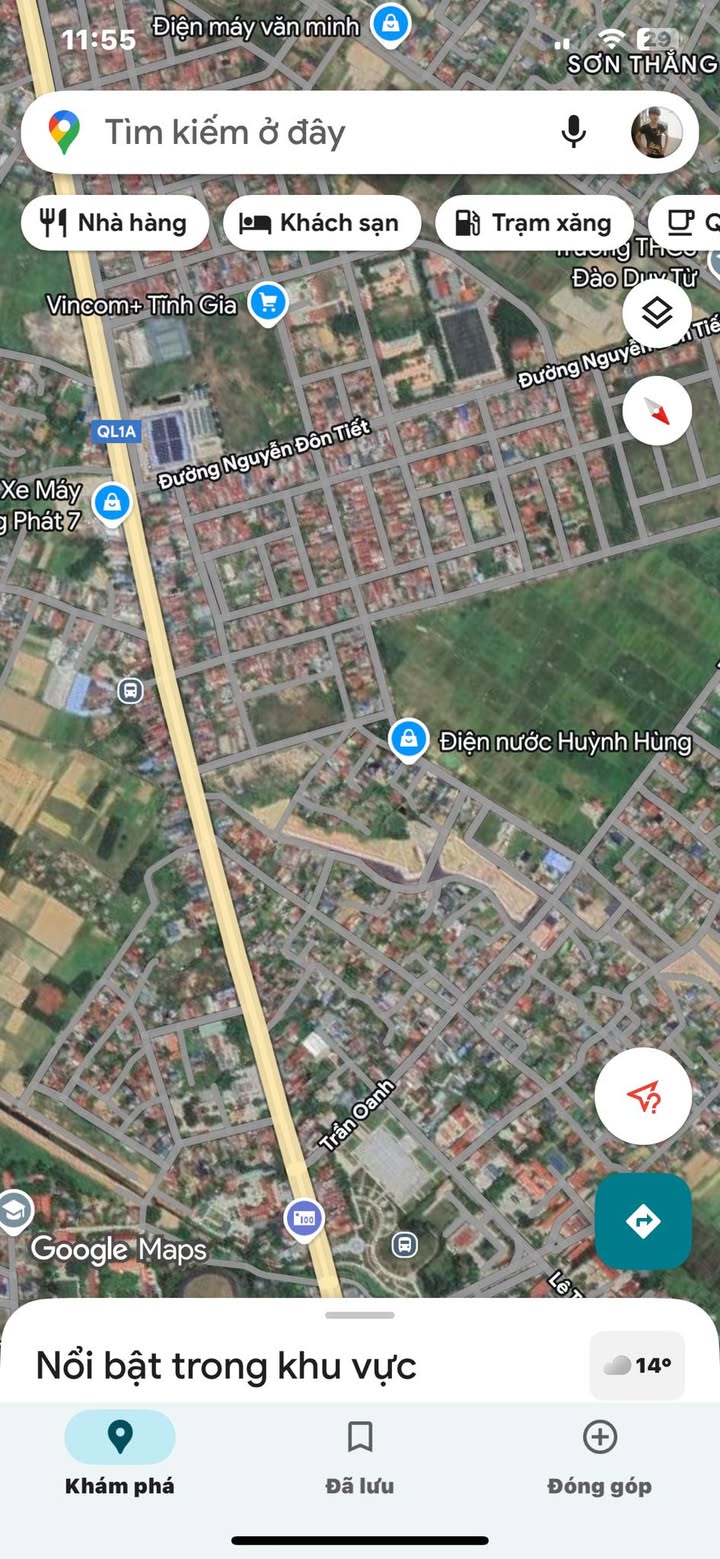This screenshot has width=720, height=1559.
Task: Open the "Đóng góp" tab
Action: click(x=599, y=1455)
